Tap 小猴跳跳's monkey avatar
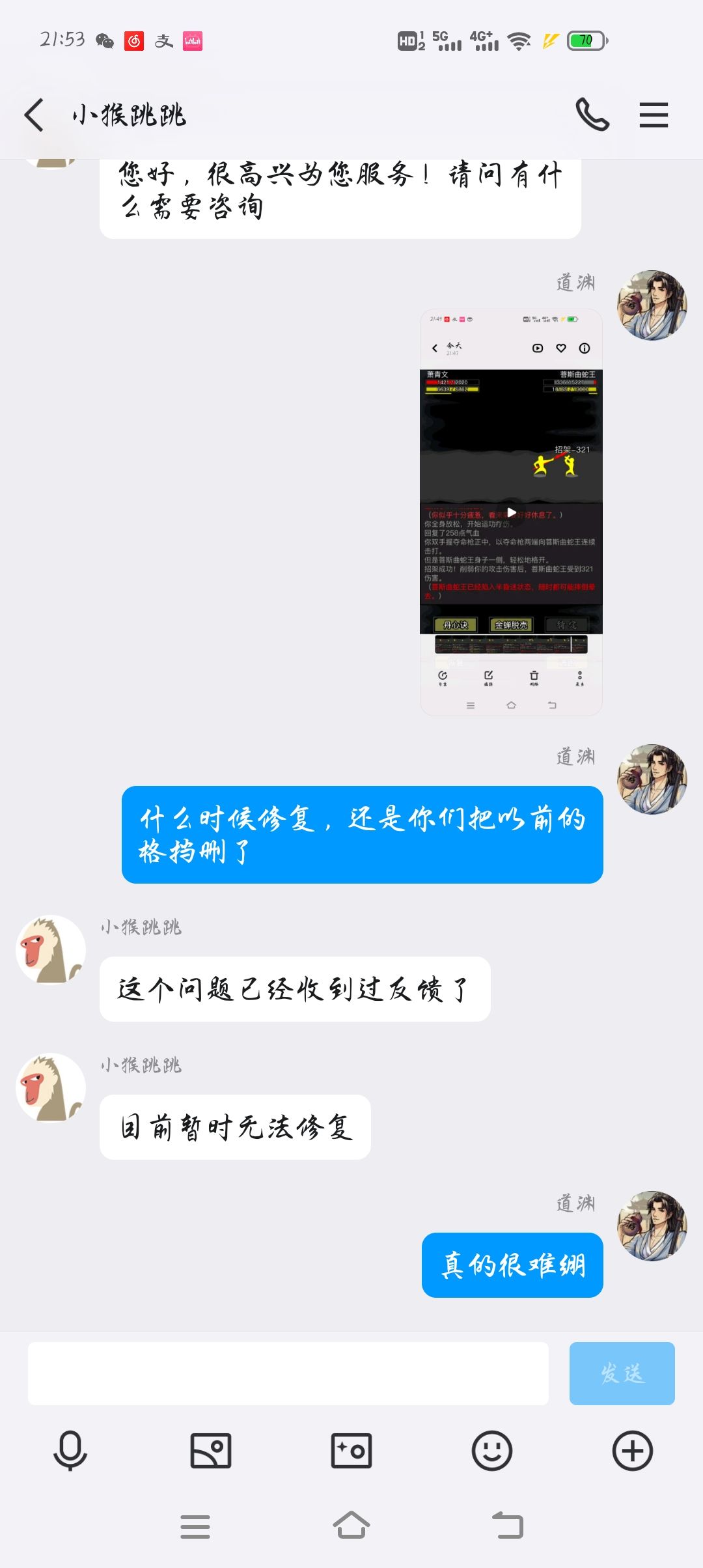 (51, 950)
